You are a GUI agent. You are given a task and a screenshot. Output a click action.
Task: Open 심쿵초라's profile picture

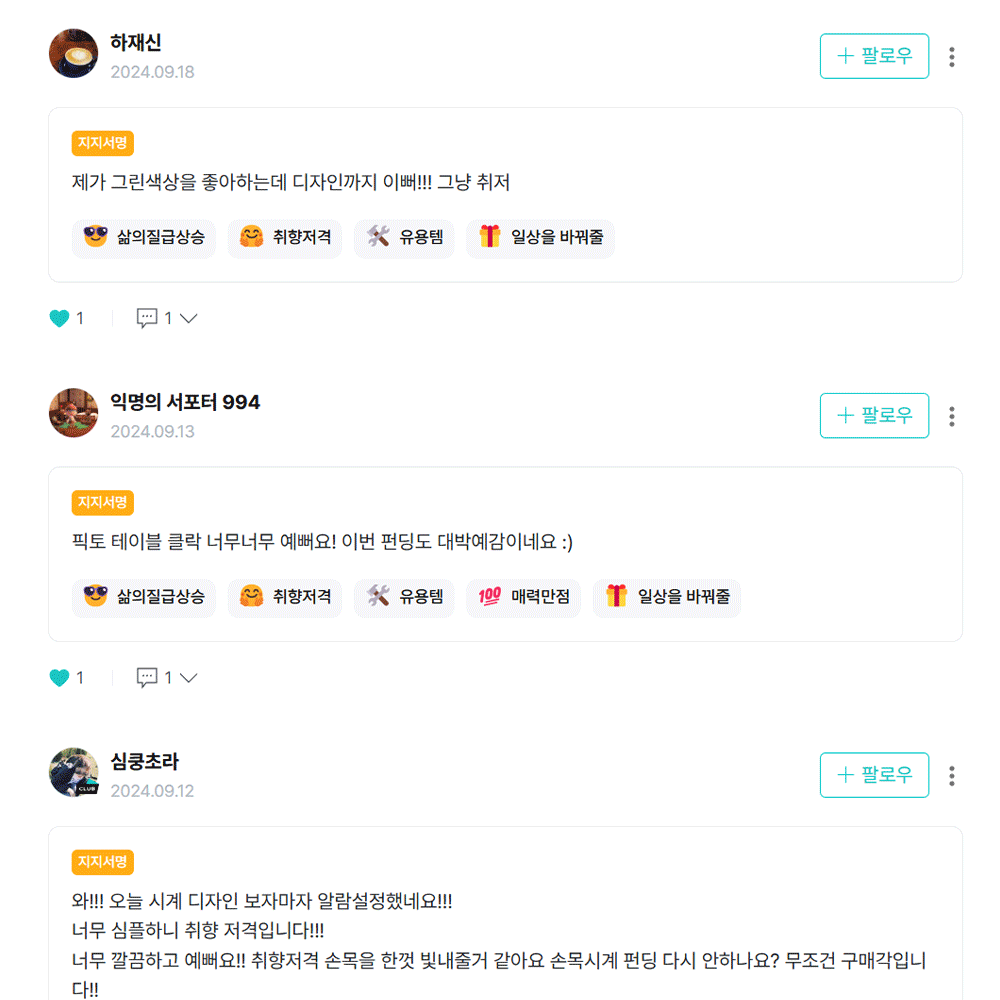(73, 772)
